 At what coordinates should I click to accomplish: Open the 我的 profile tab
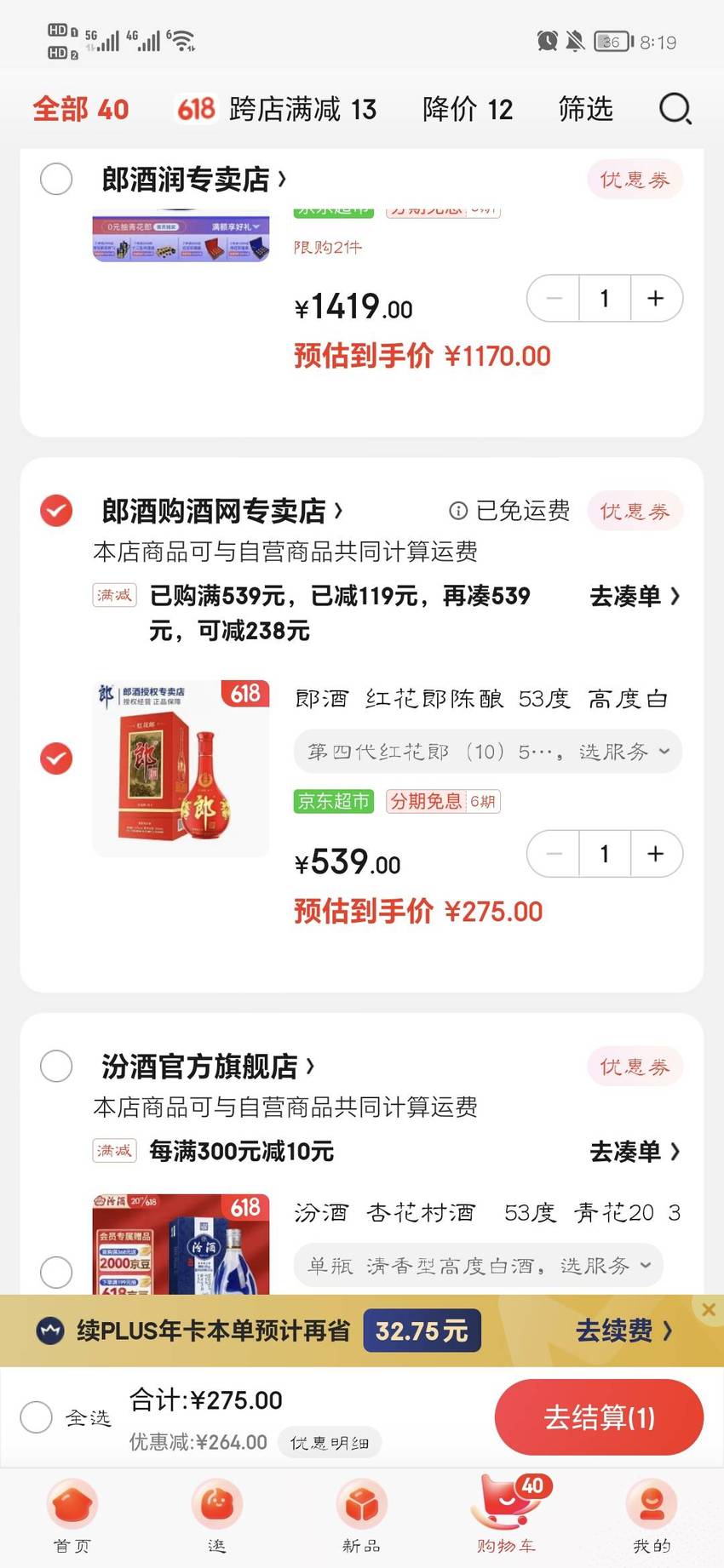[x=652, y=1516]
